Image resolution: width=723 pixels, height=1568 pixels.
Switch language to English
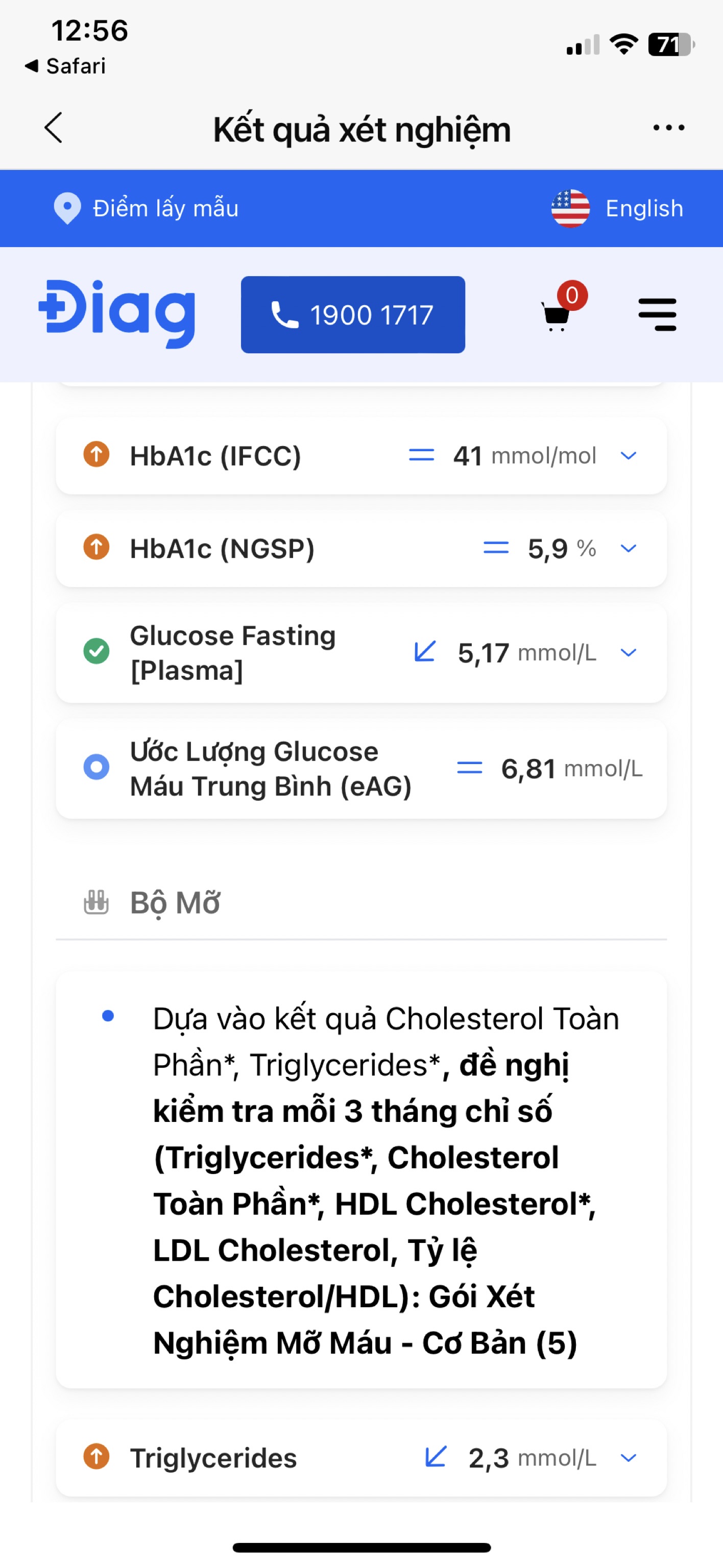617,209
